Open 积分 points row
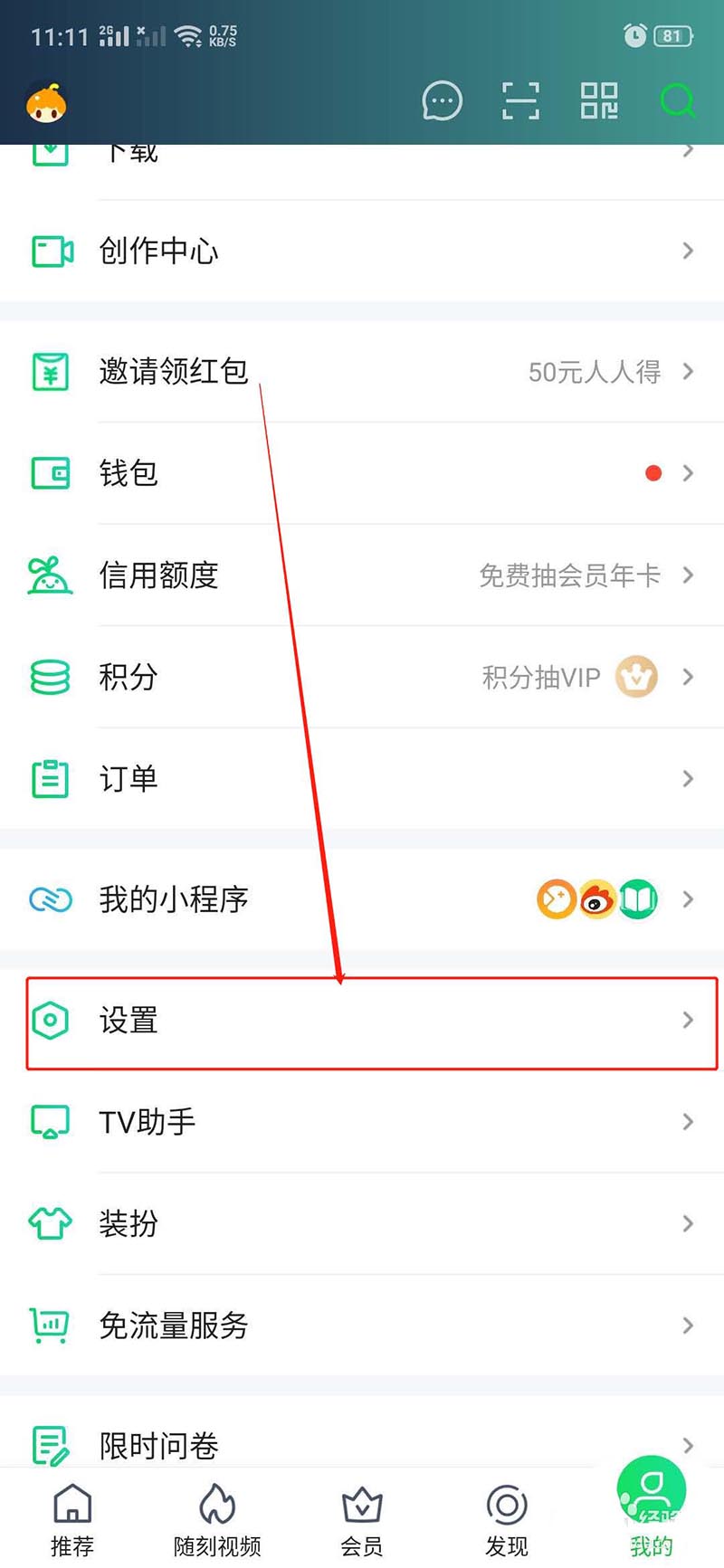Screen dimensions: 724x1568 362,677
